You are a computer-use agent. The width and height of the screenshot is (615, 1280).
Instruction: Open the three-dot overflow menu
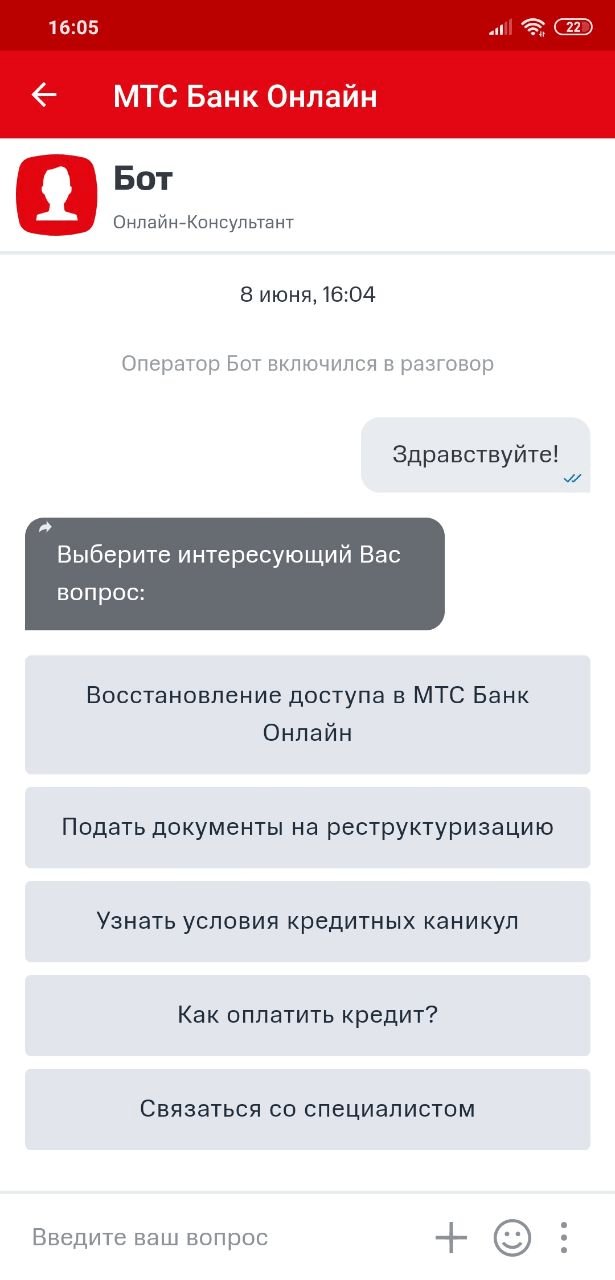click(564, 1238)
